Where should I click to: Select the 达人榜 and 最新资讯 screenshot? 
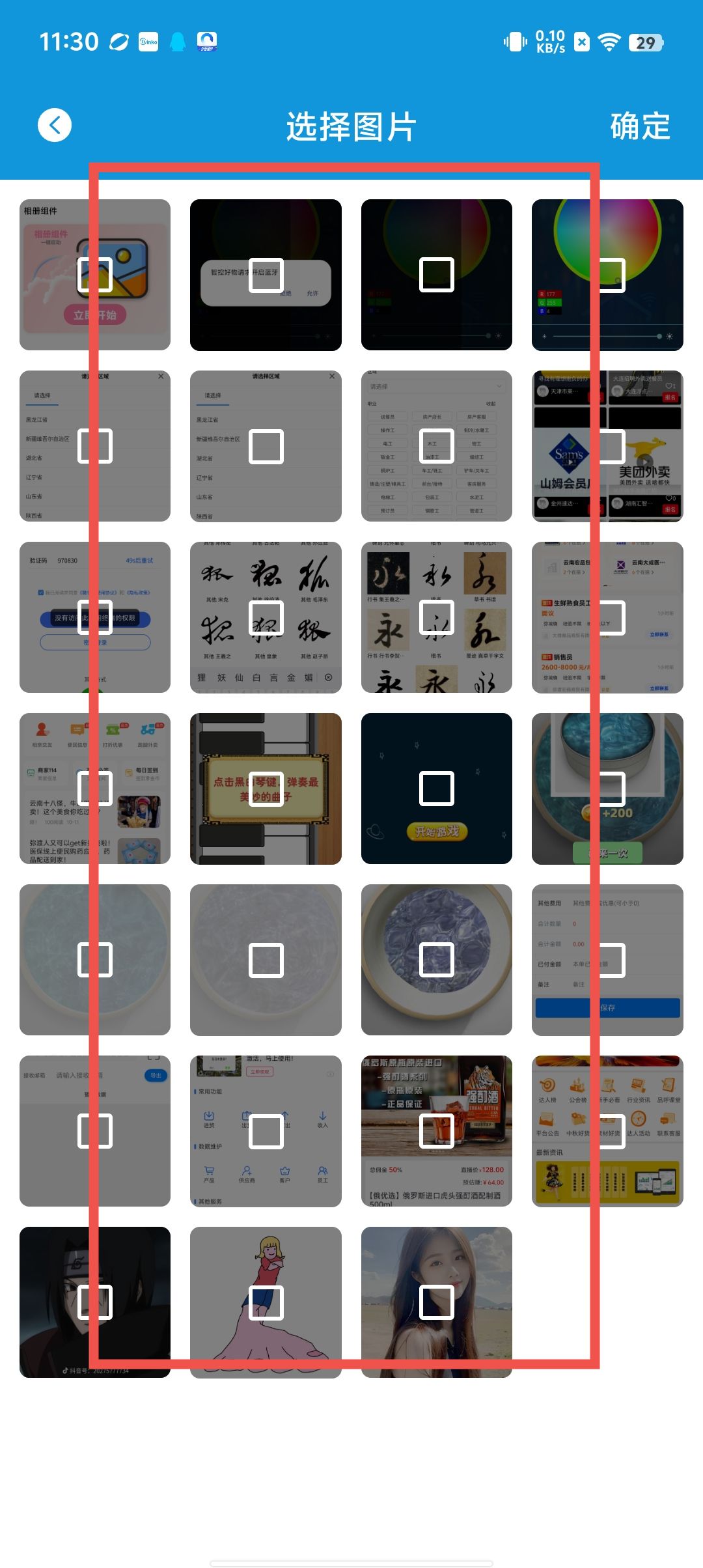click(608, 1131)
